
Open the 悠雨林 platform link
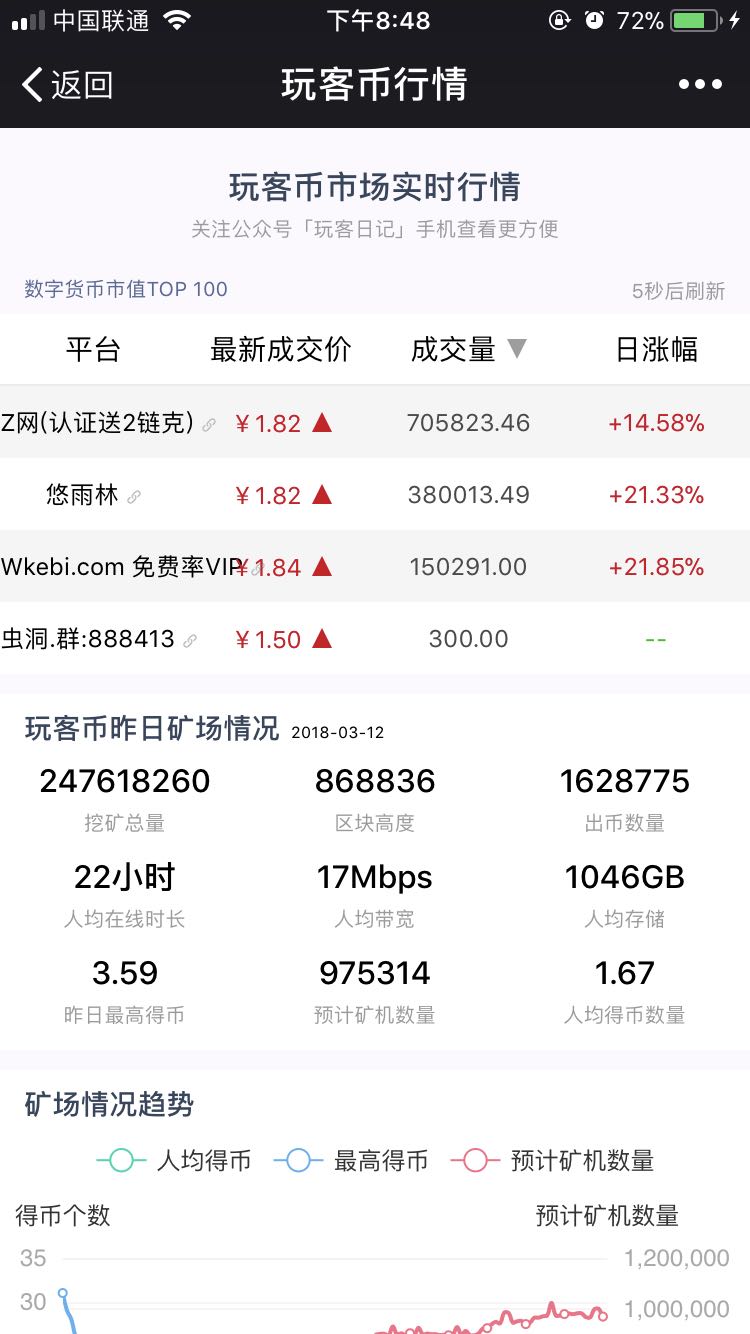[x=93, y=495]
